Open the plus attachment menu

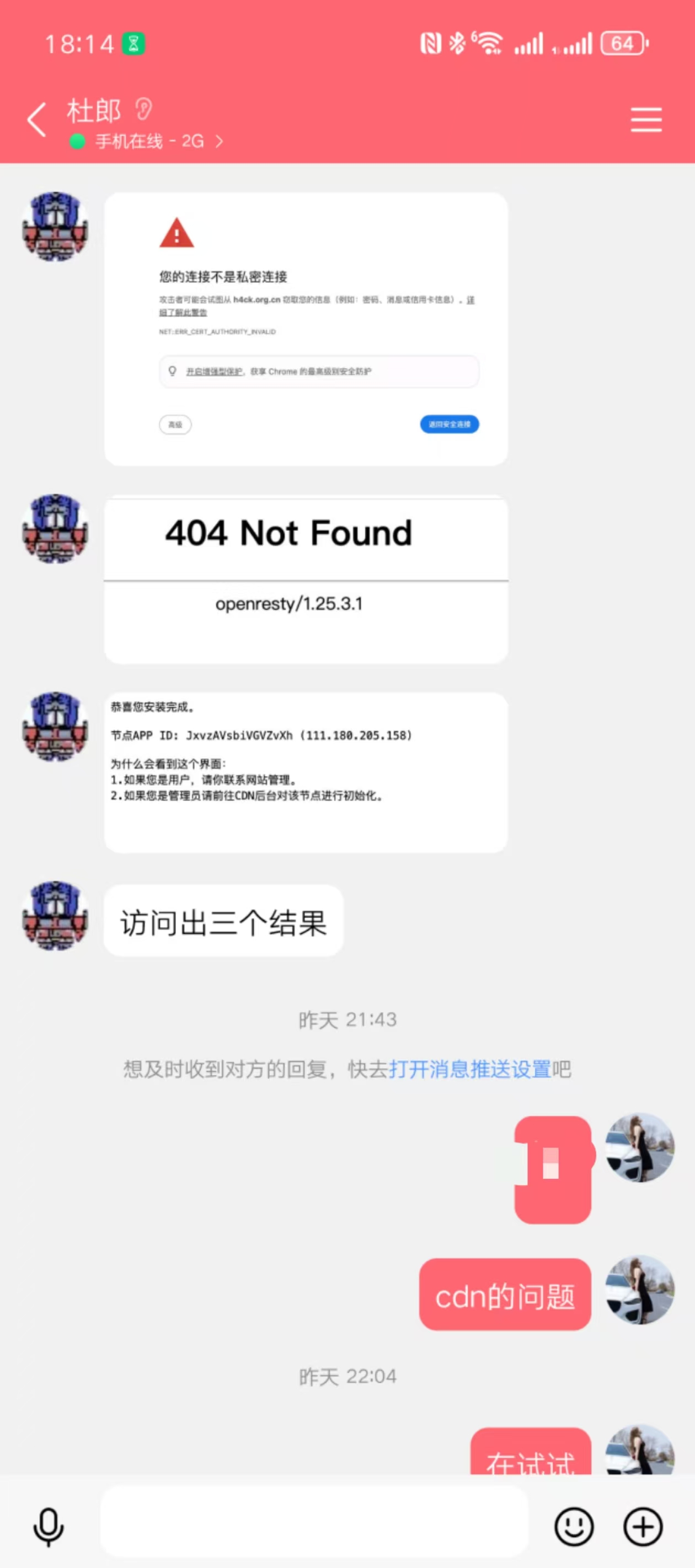coord(643,1527)
